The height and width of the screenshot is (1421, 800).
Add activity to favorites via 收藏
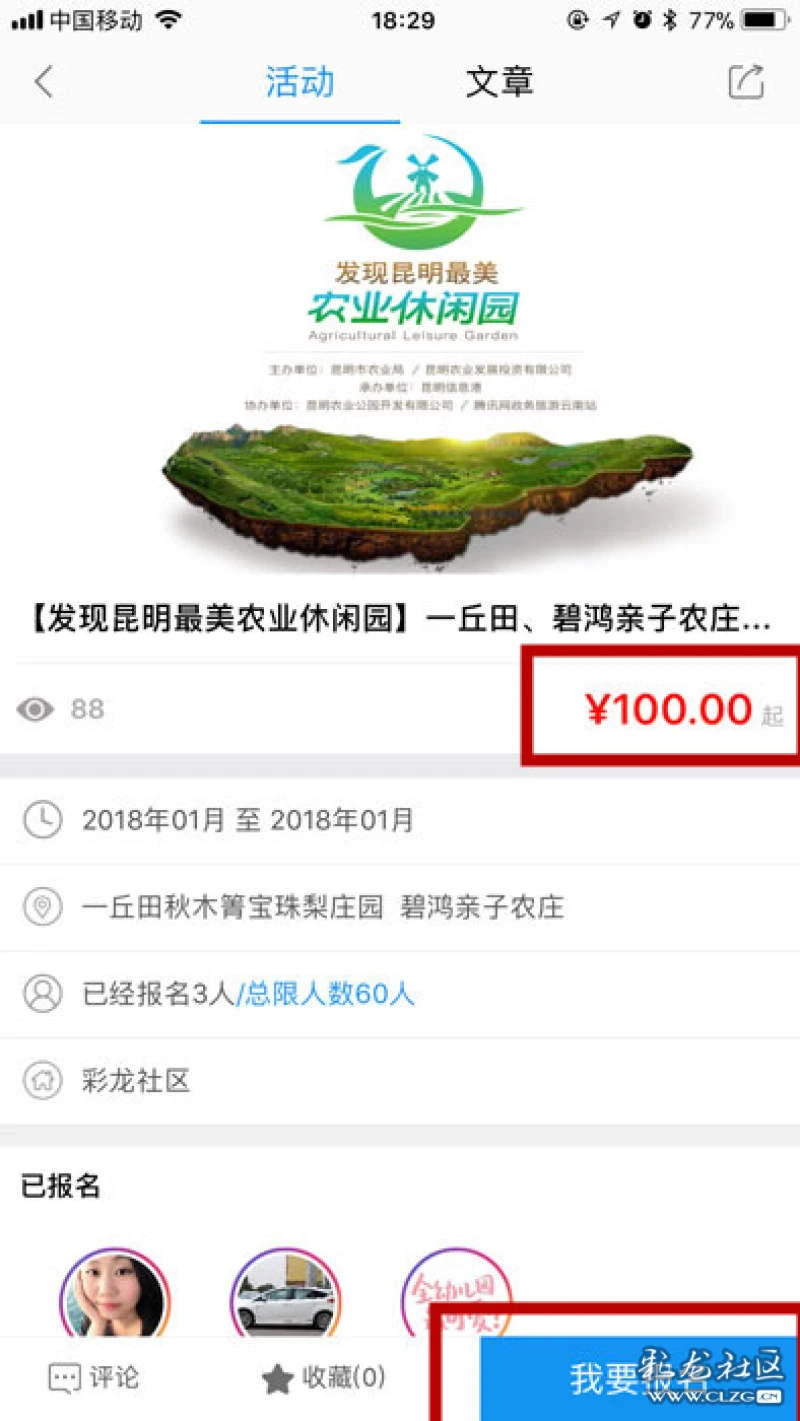pyautogui.click(x=323, y=1378)
